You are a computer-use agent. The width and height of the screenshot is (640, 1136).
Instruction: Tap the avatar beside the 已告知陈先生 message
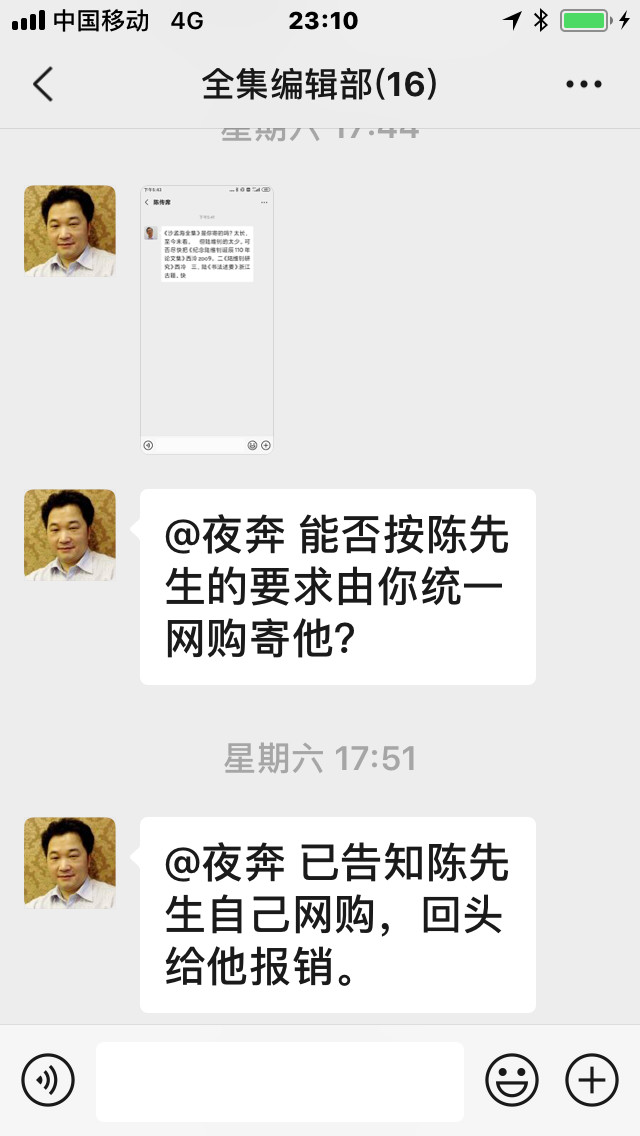(70, 863)
